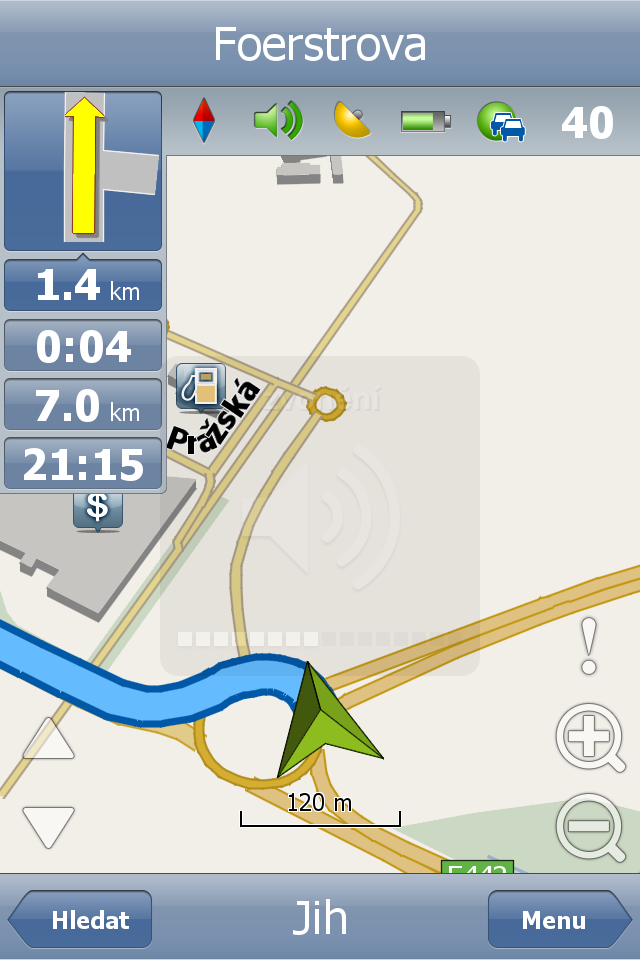Zoom out of the map
640x960 pixels.
pyautogui.click(x=589, y=827)
